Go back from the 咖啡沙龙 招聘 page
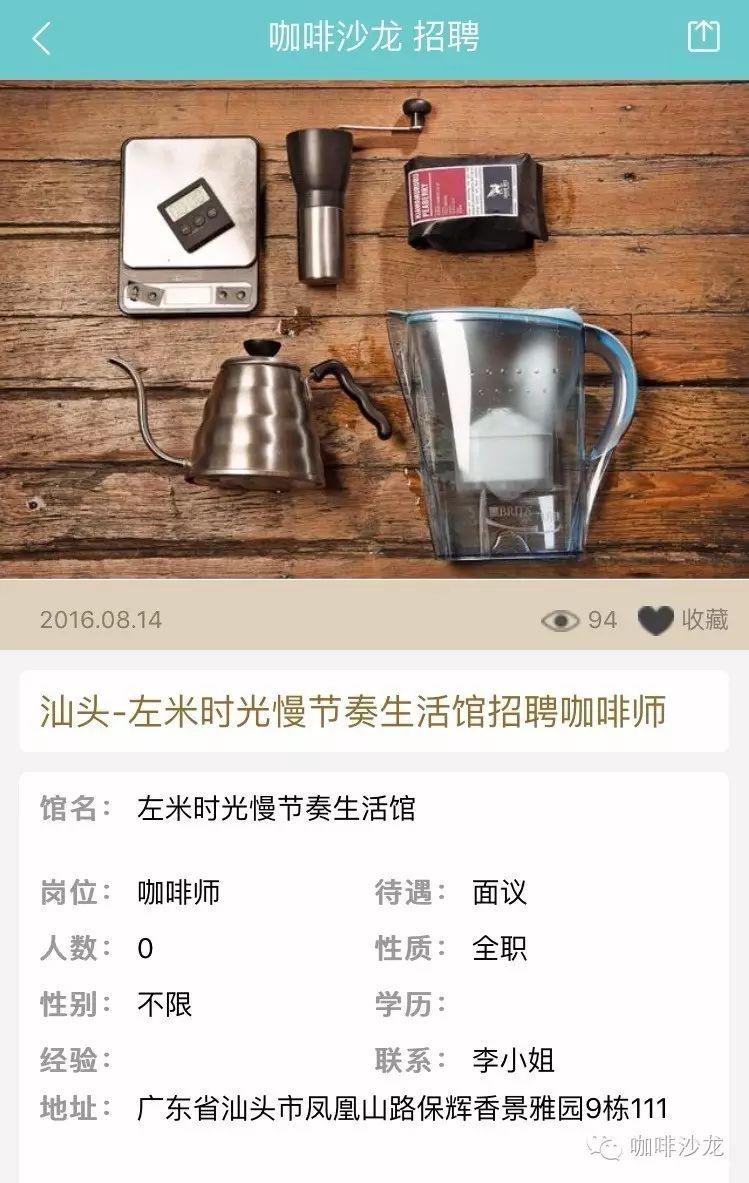The width and height of the screenshot is (749, 1183). click(41, 38)
